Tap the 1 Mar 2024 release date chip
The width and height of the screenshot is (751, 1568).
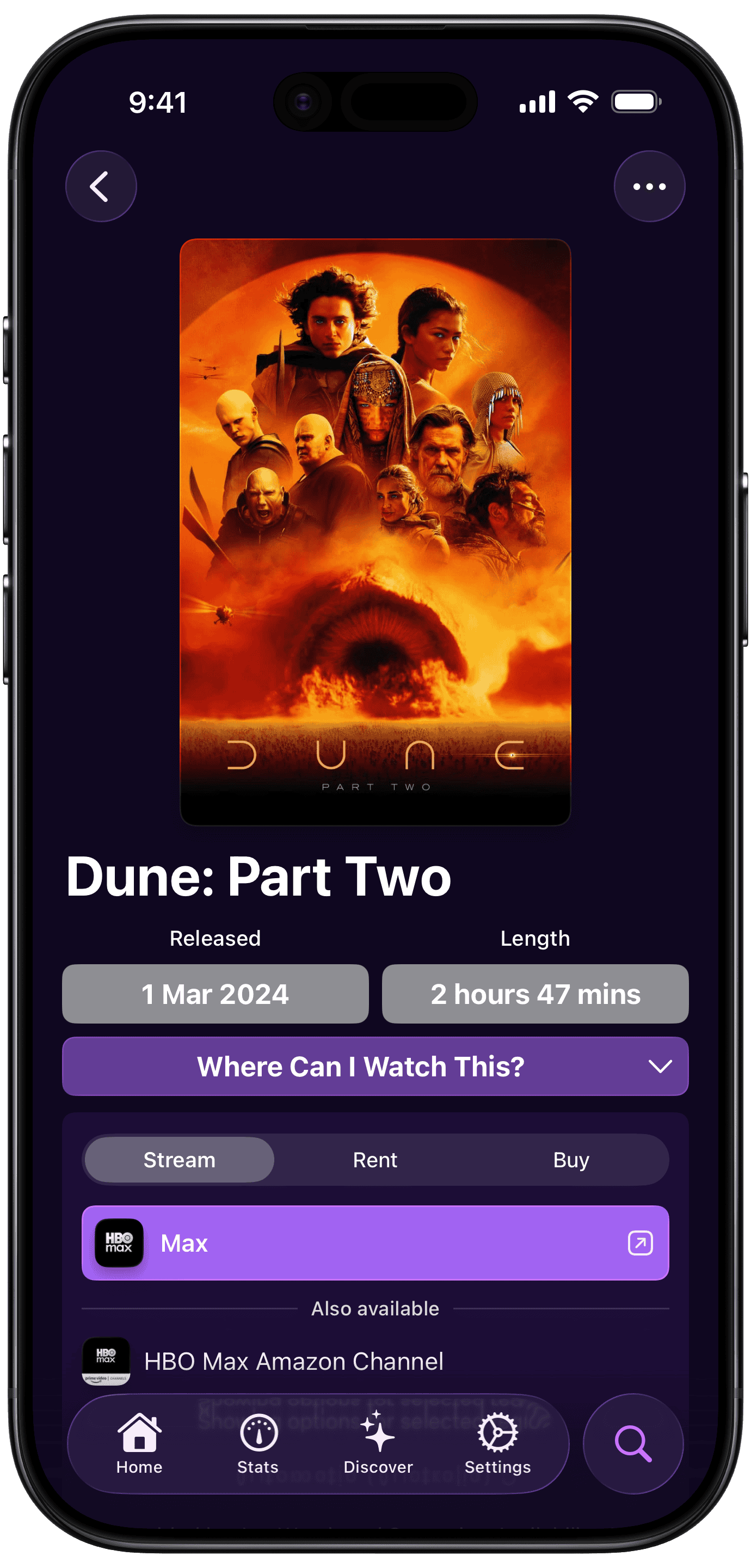[x=215, y=994]
